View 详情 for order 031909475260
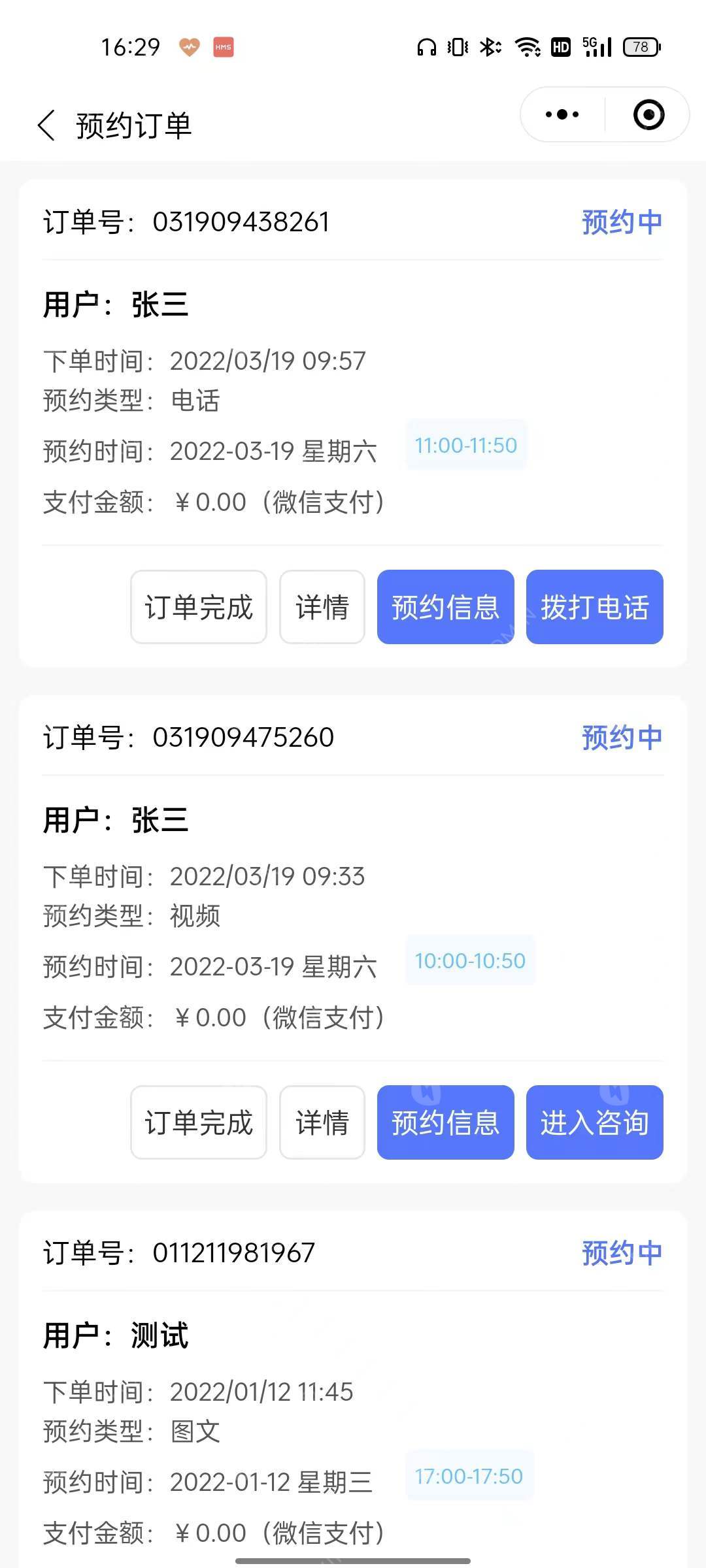The width and height of the screenshot is (706, 1568). (x=322, y=1122)
